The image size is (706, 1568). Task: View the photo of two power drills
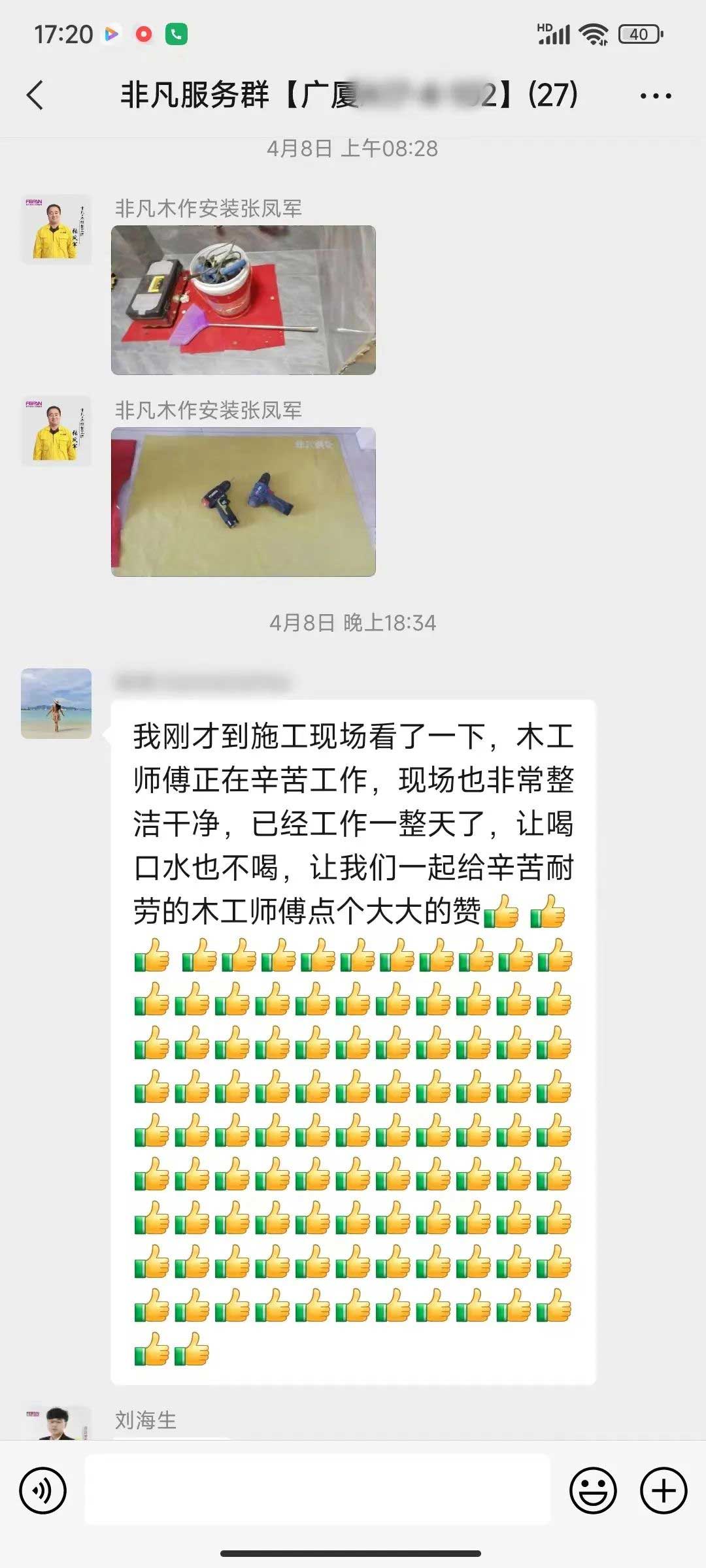coord(243,502)
